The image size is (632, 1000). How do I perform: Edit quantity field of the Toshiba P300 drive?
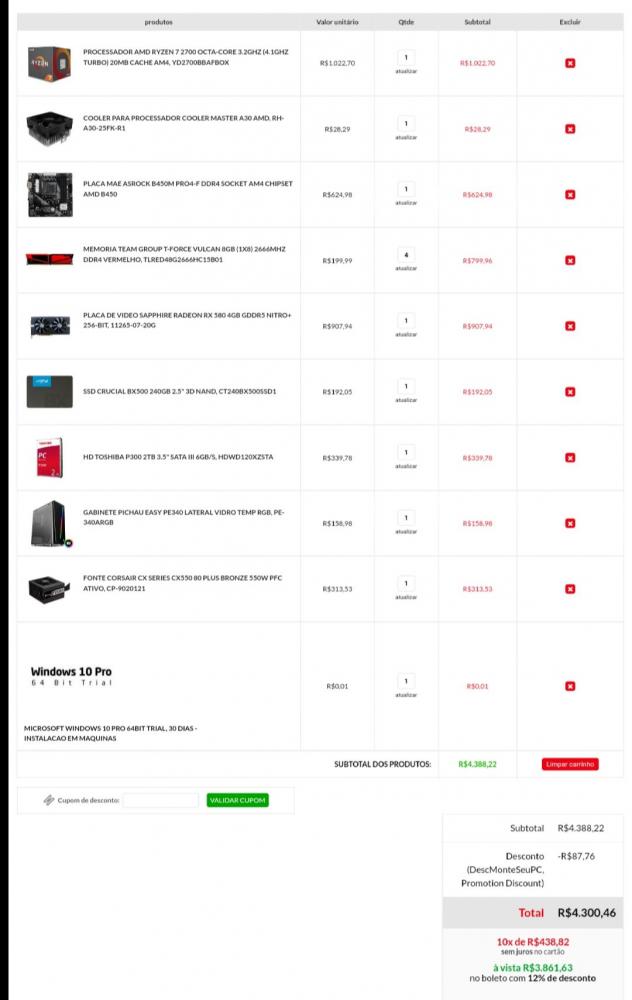406,452
